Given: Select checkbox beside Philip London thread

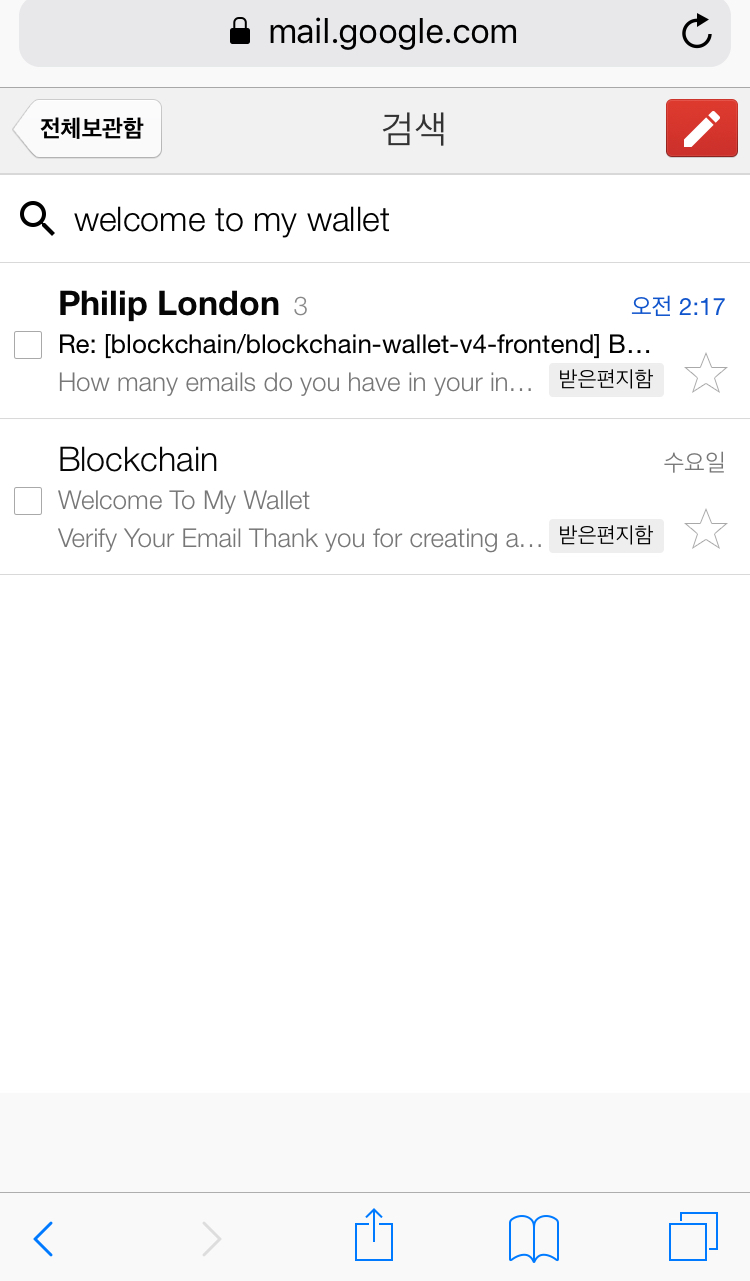Looking at the screenshot, I should click(27, 344).
